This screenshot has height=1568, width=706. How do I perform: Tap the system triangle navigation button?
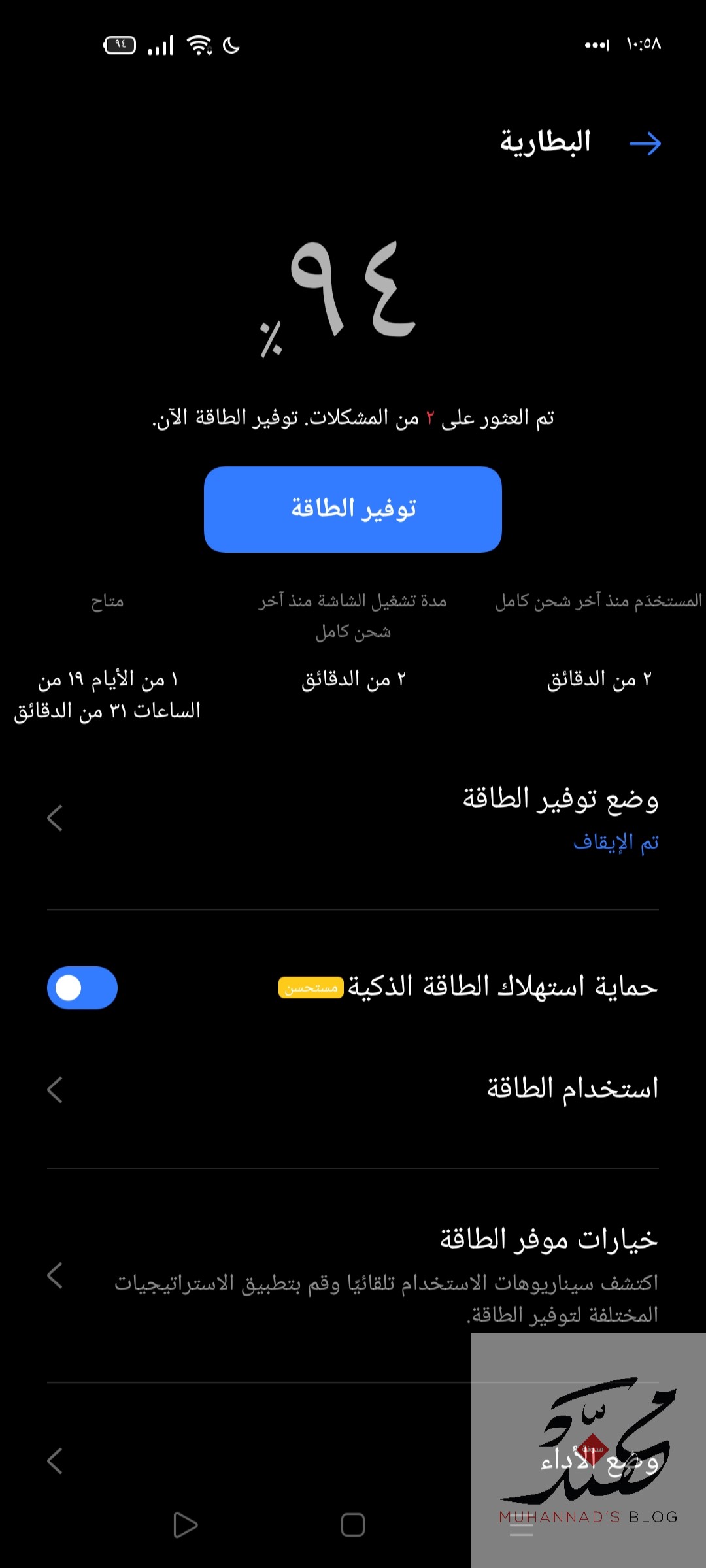click(x=185, y=1525)
